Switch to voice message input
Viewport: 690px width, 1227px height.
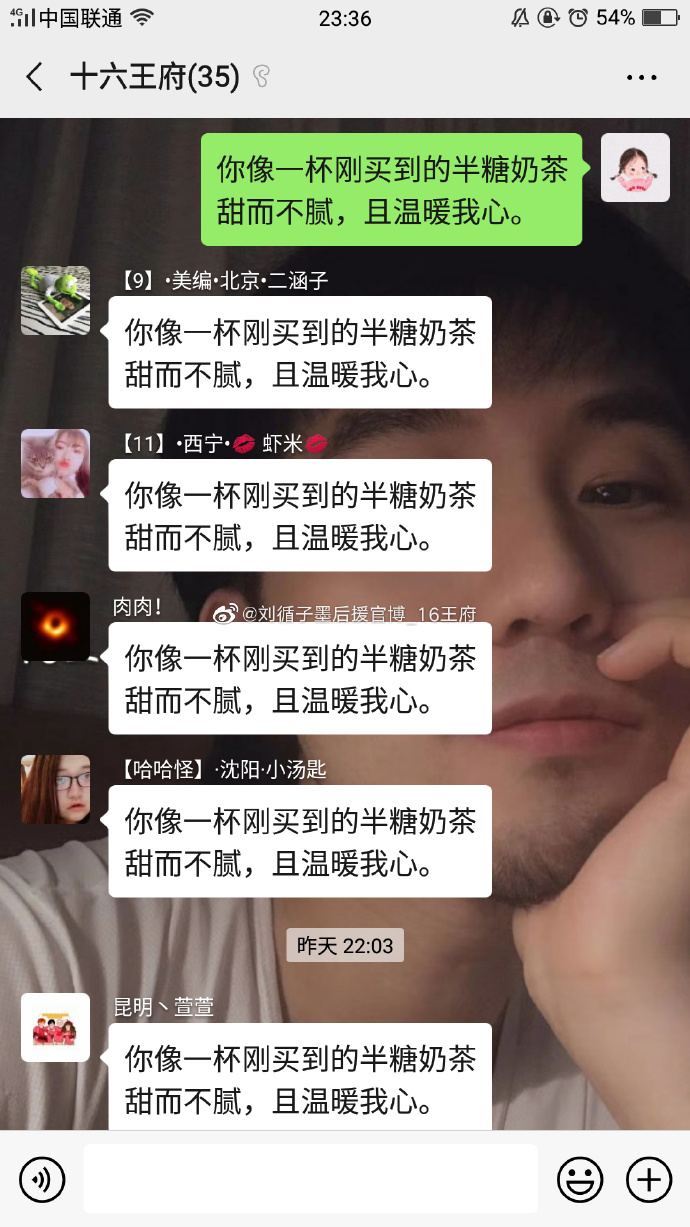pos(42,1180)
